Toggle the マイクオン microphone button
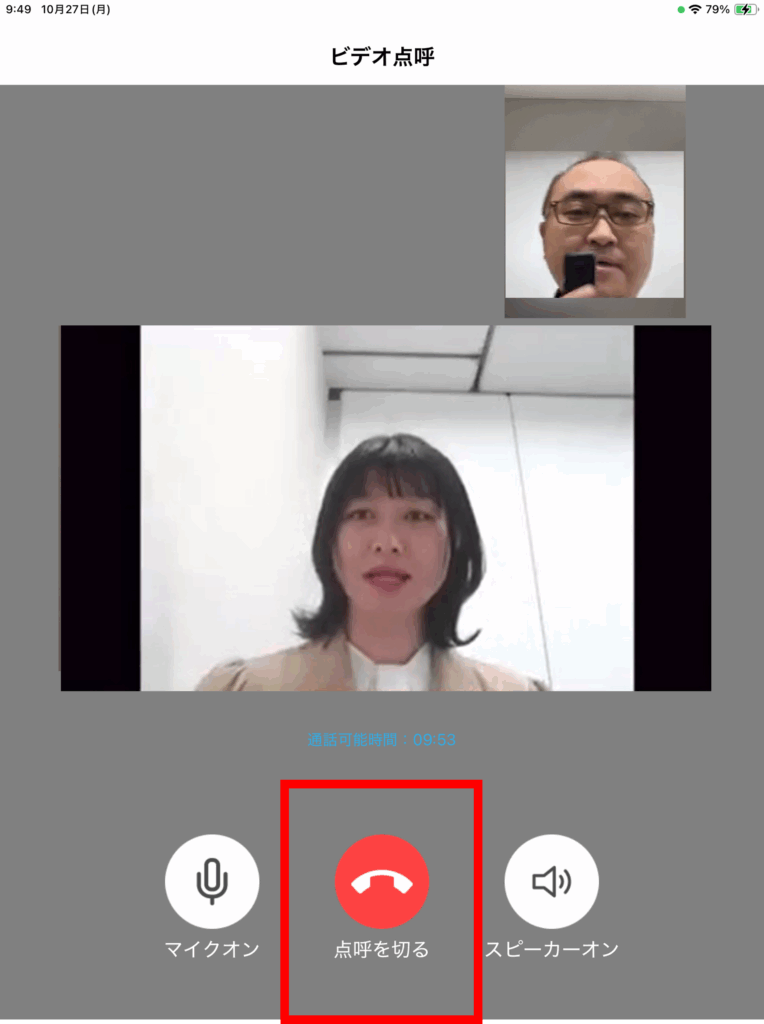 tap(212, 881)
